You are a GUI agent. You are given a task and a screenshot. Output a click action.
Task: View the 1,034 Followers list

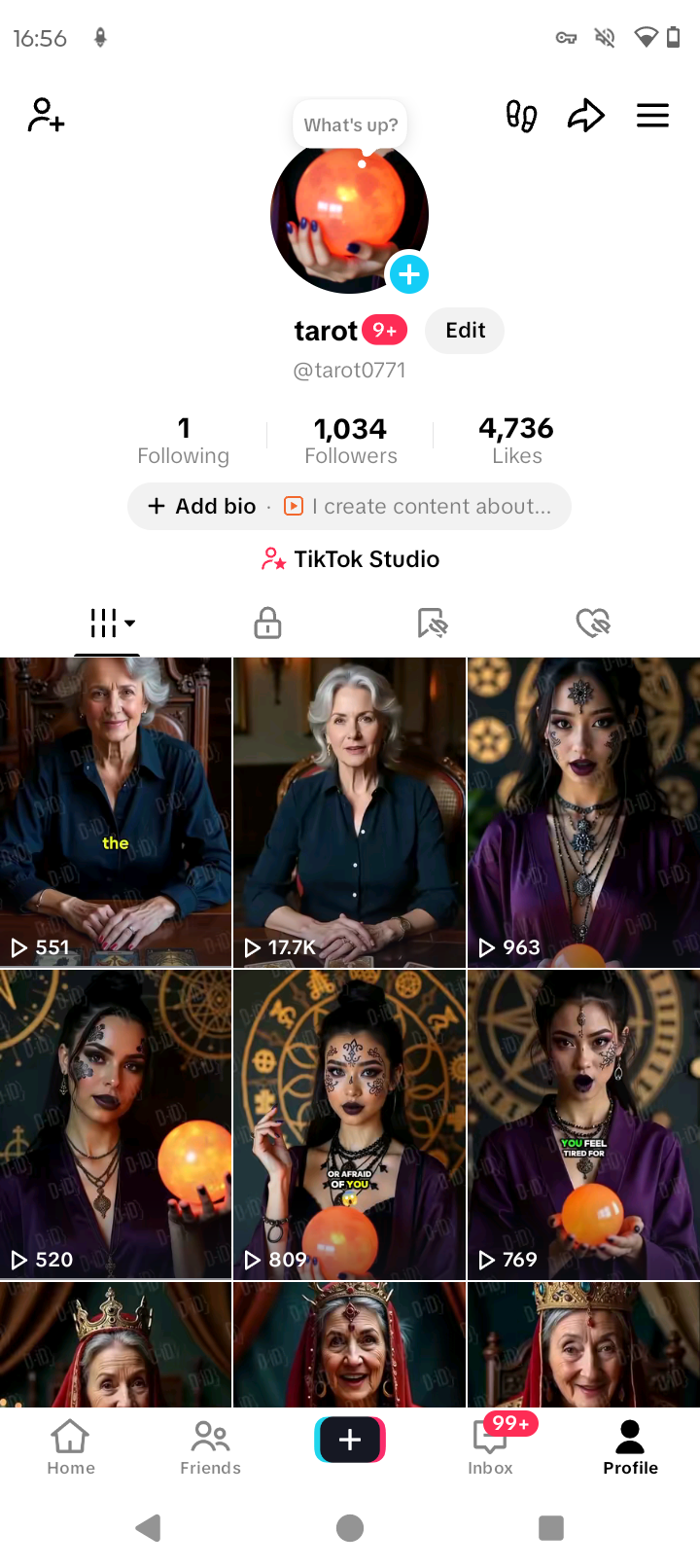350,441
